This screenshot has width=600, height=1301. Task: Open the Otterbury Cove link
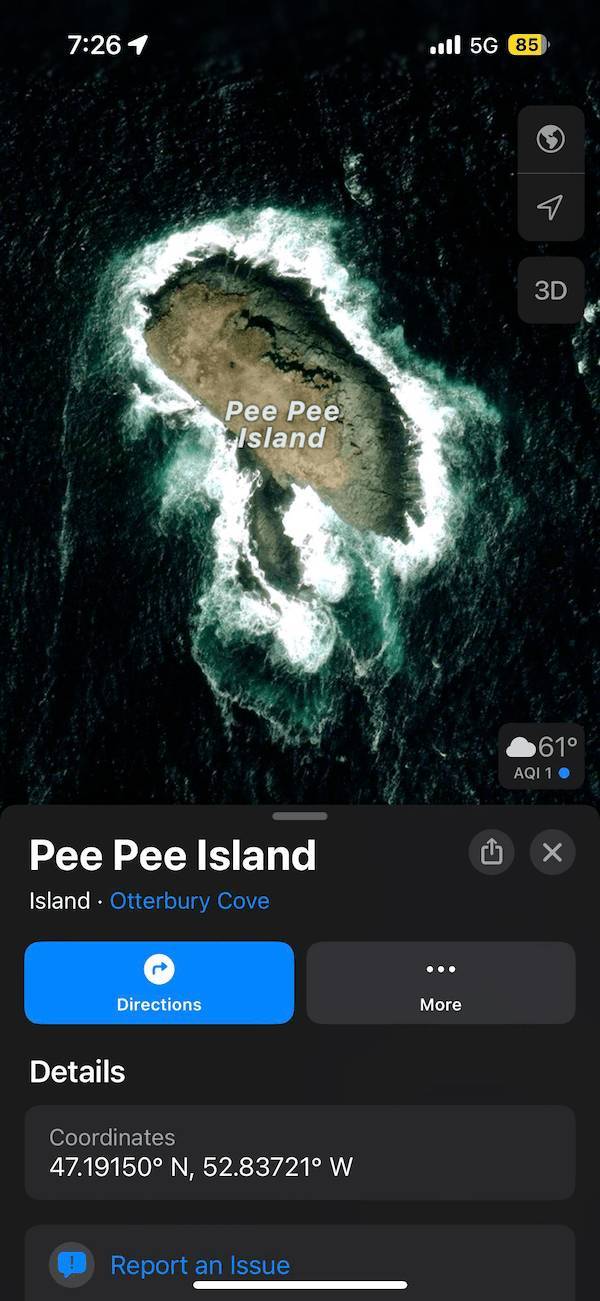pyautogui.click(x=189, y=901)
